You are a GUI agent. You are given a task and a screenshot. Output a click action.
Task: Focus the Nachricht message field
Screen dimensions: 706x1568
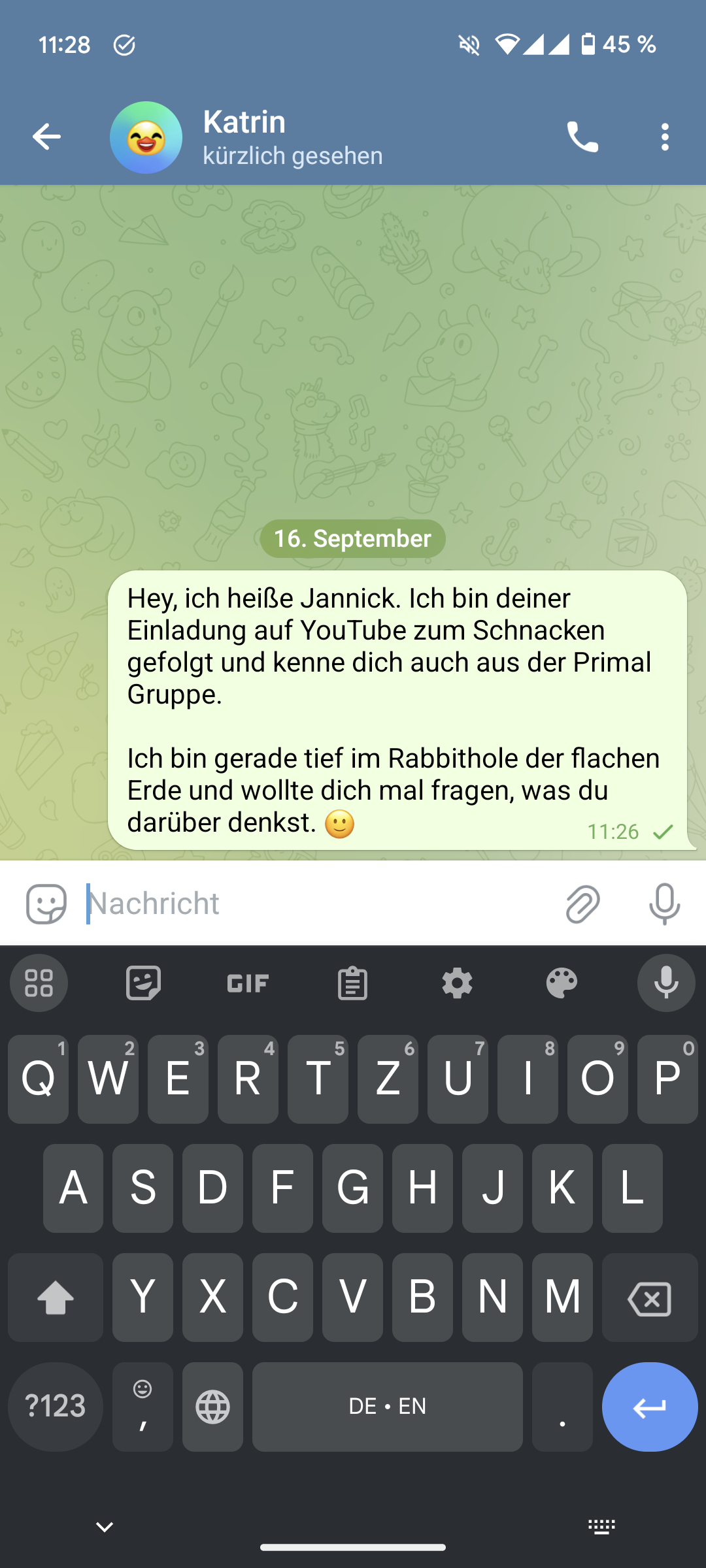point(314,904)
